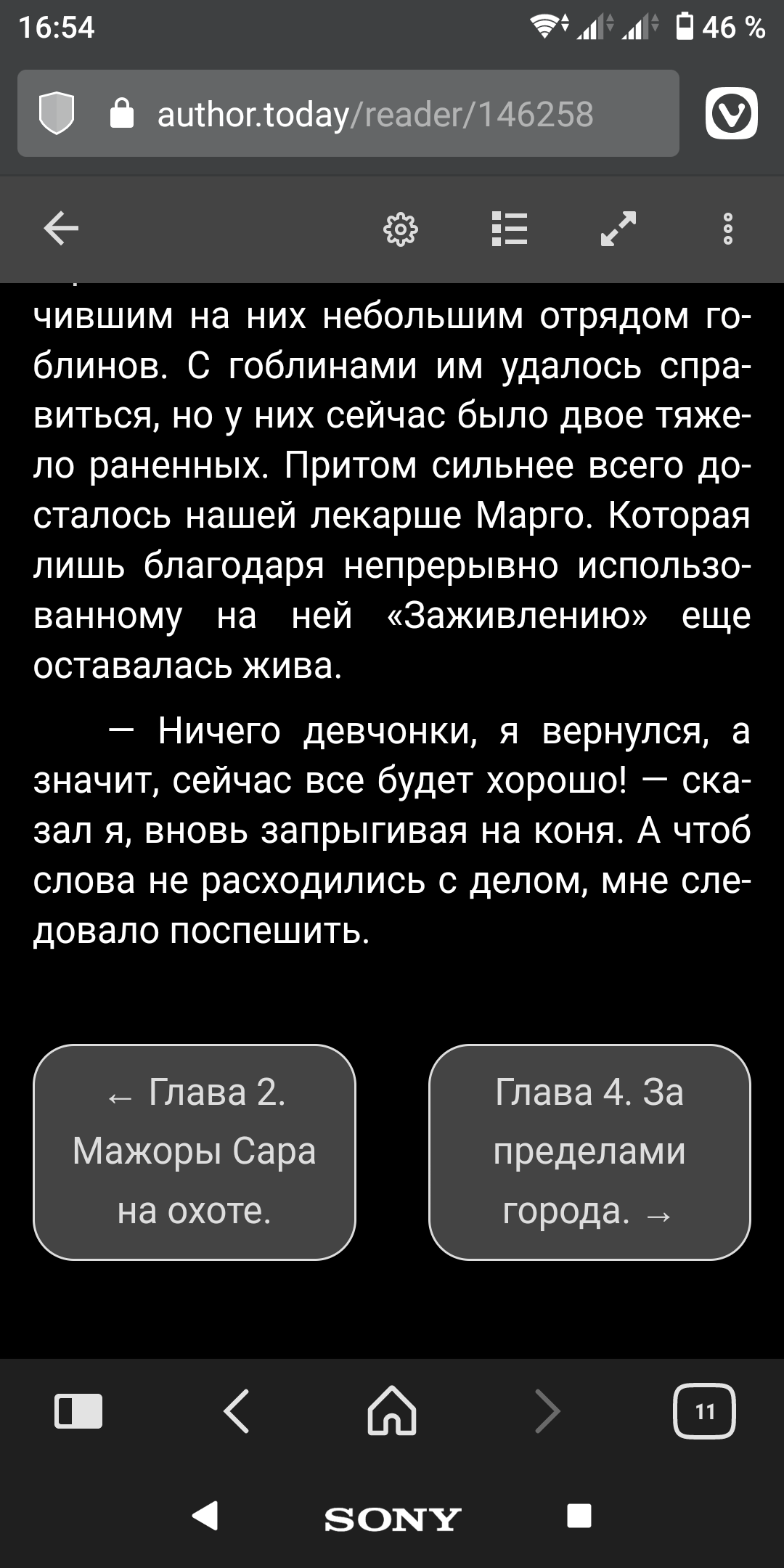The image size is (784, 1568).
Task: Toggle the browser side panel
Action: coord(78,1411)
